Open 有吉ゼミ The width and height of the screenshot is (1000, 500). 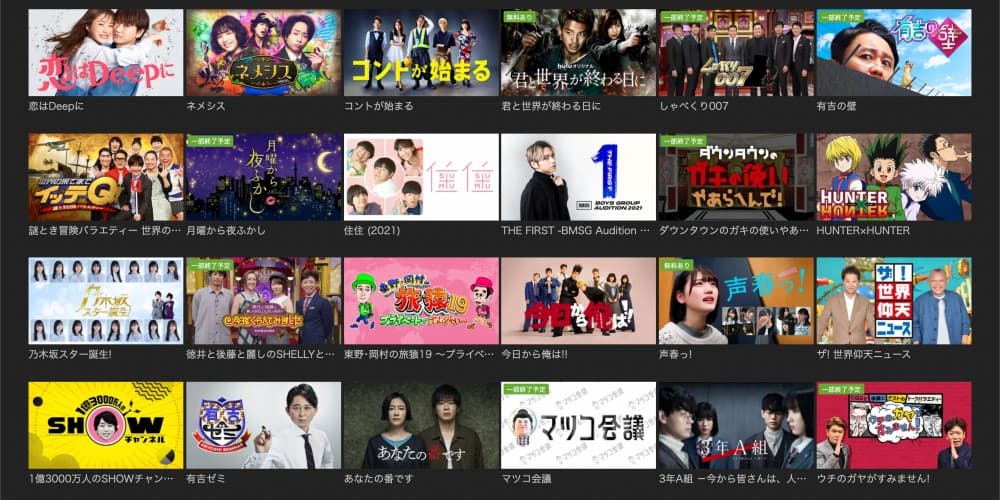click(263, 425)
